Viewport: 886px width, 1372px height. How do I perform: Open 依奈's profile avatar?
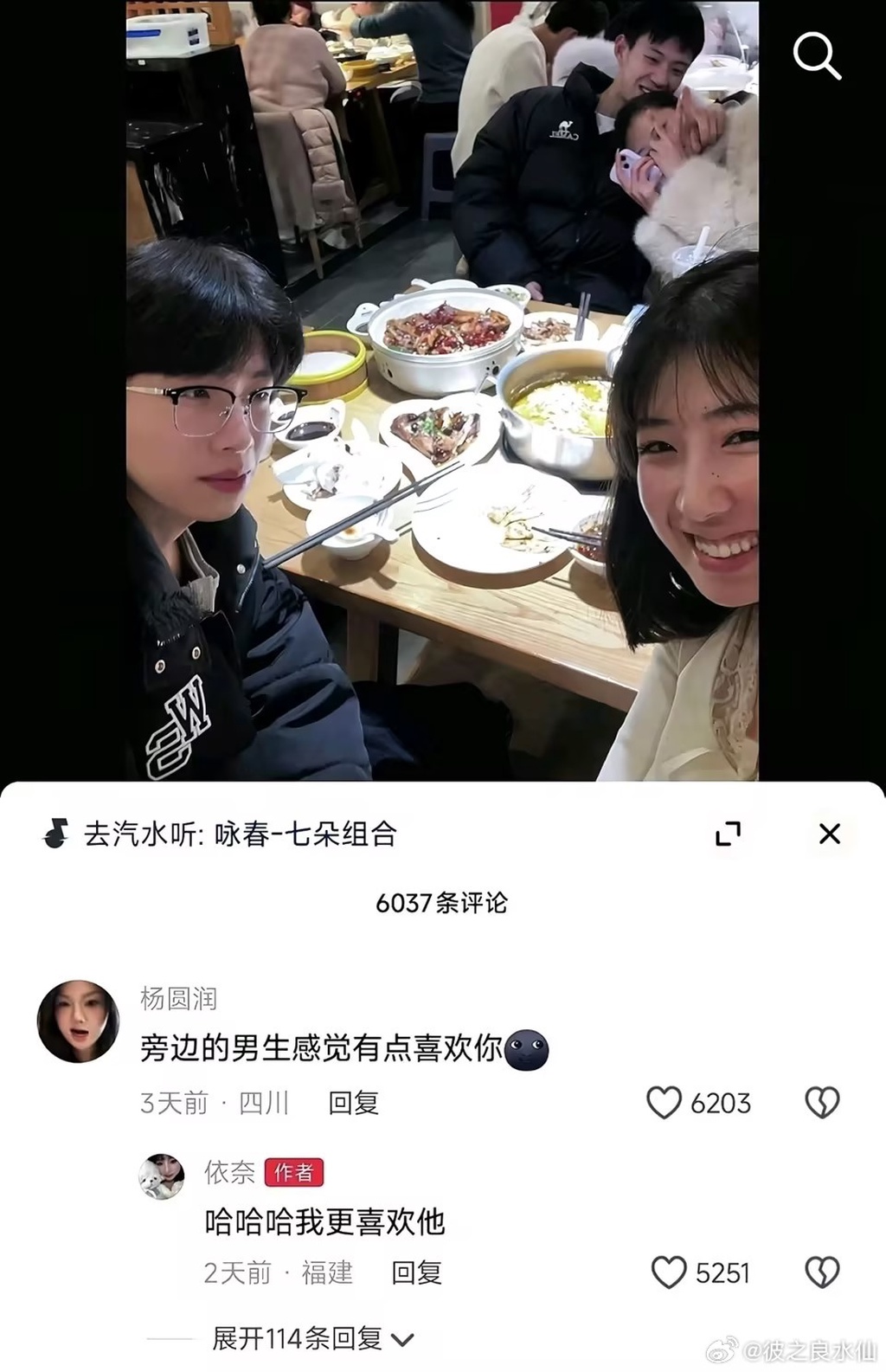point(162,1176)
